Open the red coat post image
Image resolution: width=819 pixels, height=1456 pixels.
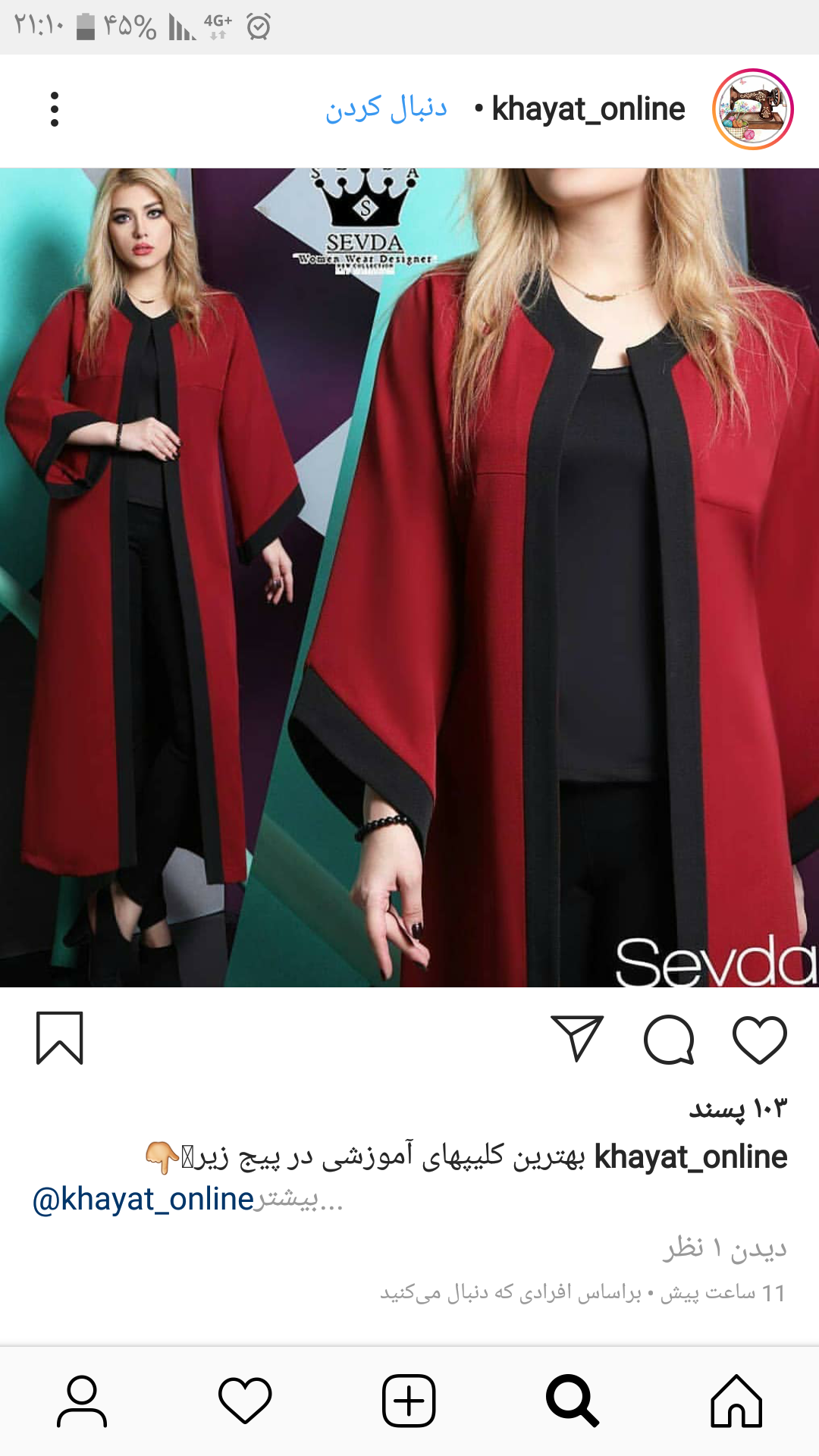pos(409,576)
